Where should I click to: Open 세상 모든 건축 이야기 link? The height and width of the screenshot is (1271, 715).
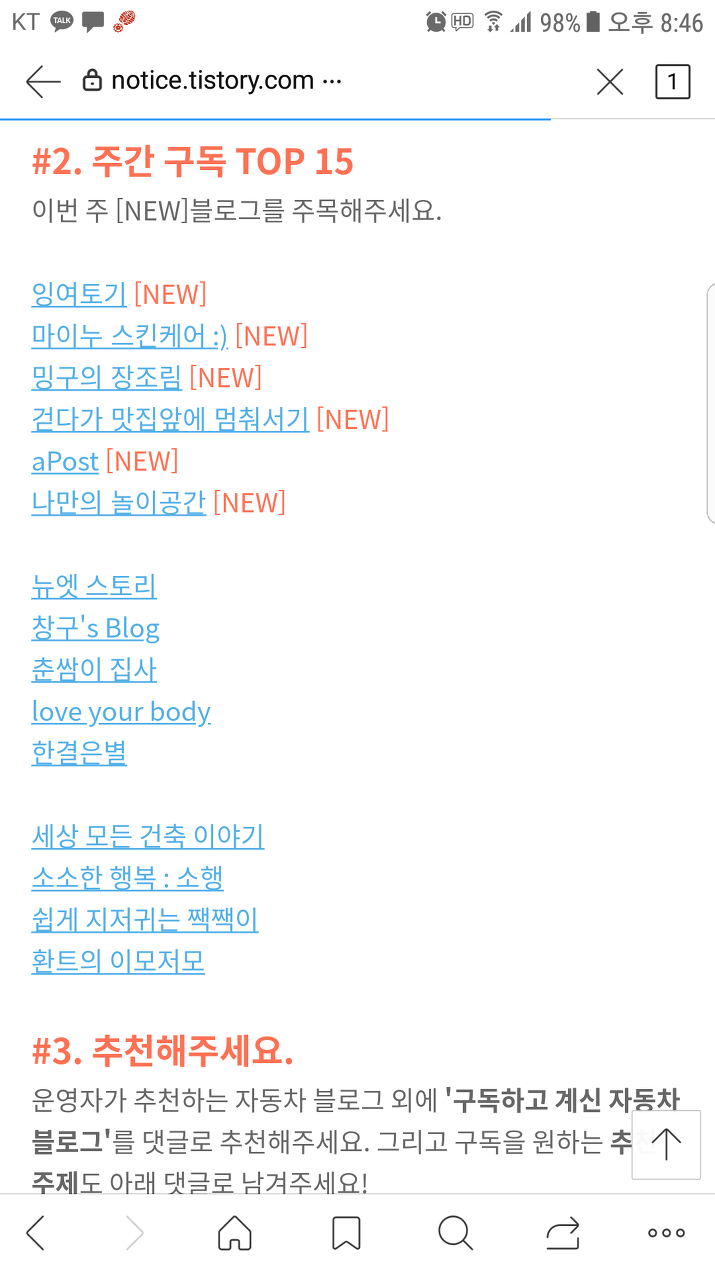[x=148, y=835]
